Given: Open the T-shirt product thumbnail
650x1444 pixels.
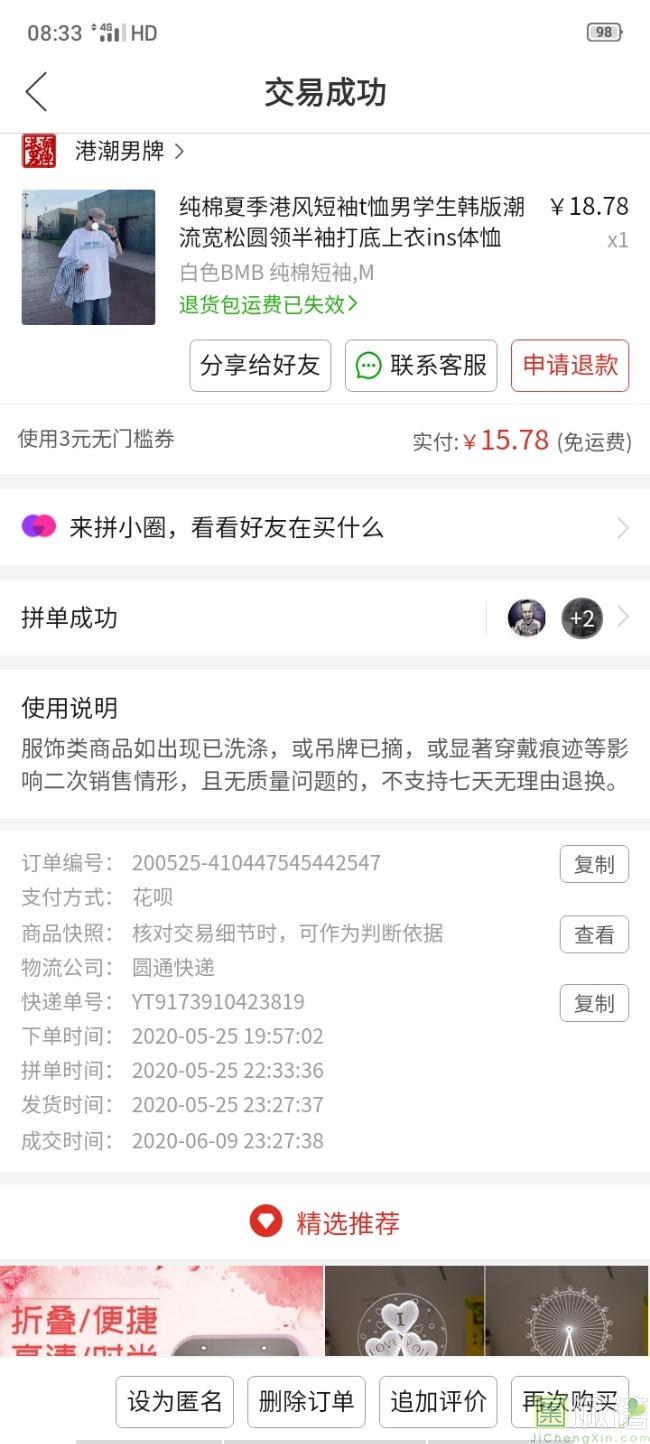Looking at the screenshot, I should click(x=88, y=257).
